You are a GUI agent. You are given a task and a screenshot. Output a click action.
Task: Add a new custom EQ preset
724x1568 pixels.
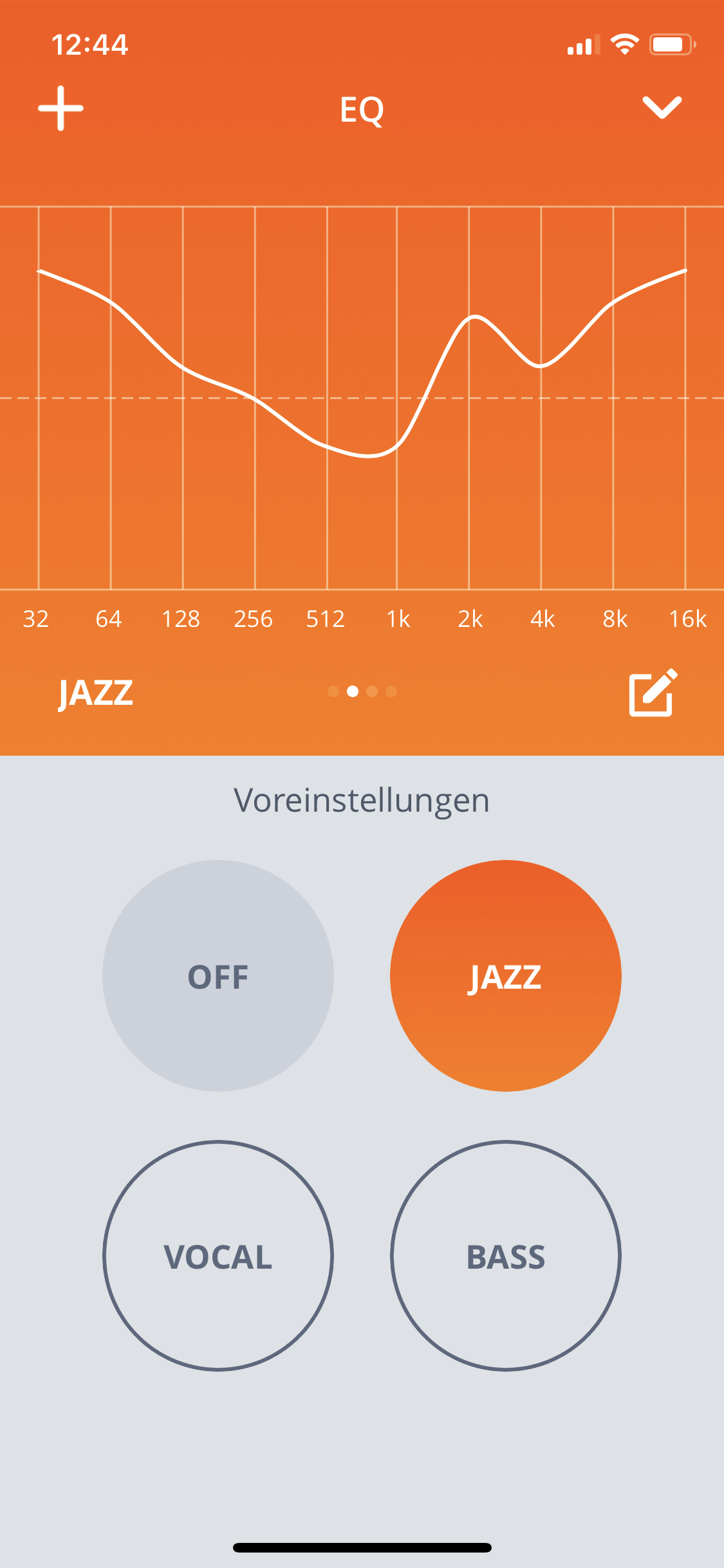(60, 108)
